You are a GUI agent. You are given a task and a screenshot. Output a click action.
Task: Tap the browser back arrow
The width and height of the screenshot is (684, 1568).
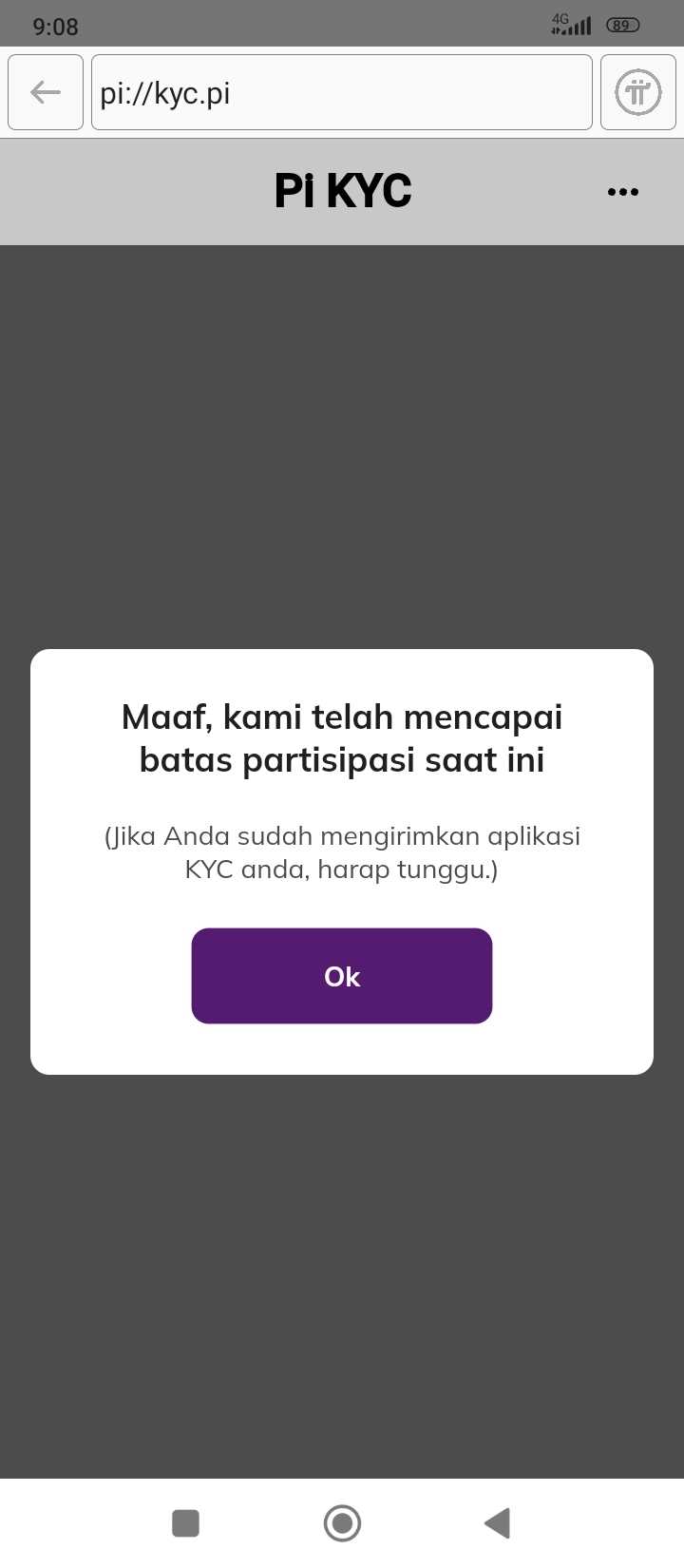pos(46,92)
